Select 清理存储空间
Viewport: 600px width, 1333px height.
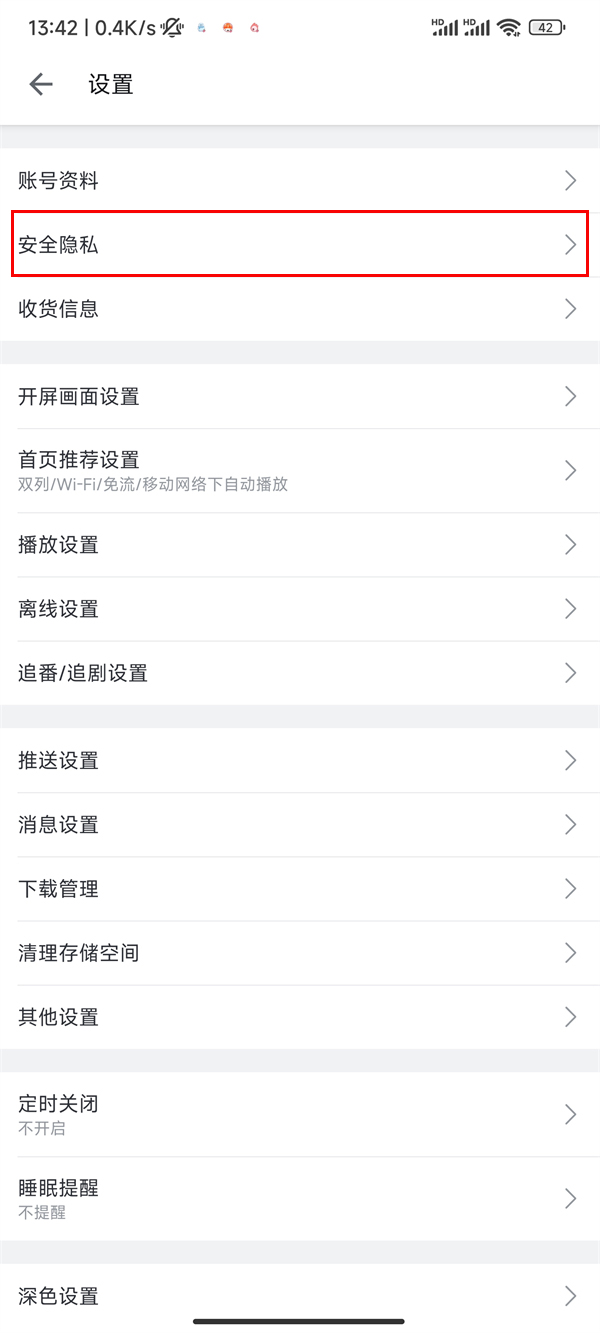(x=300, y=953)
